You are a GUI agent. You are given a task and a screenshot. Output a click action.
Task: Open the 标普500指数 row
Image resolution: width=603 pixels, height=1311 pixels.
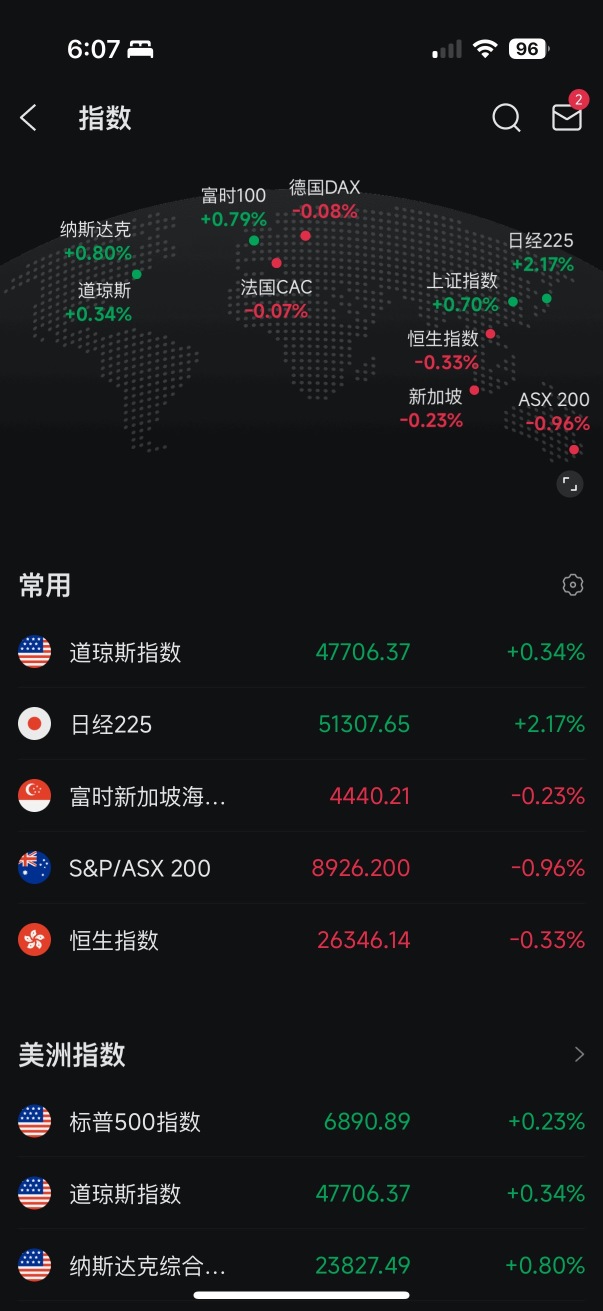pyautogui.click(x=301, y=1121)
